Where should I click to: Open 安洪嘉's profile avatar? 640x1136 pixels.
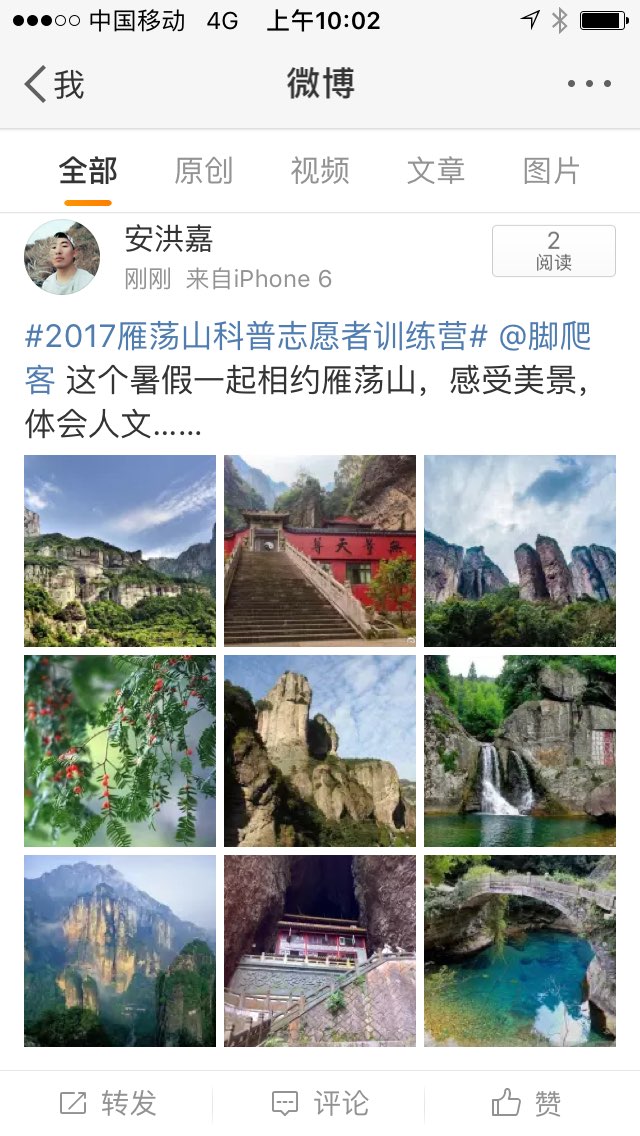(62, 258)
